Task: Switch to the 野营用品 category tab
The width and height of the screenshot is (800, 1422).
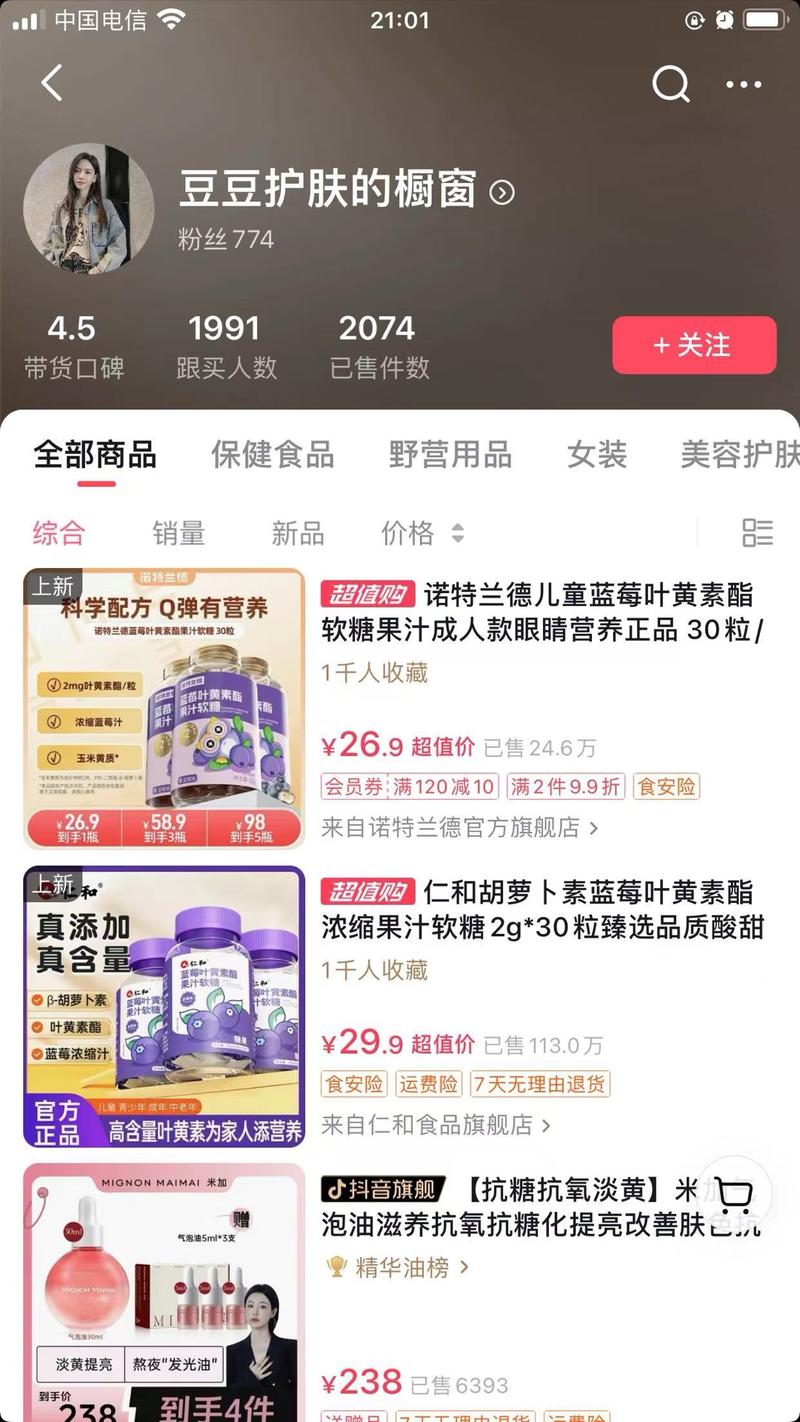Action: (x=450, y=455)
